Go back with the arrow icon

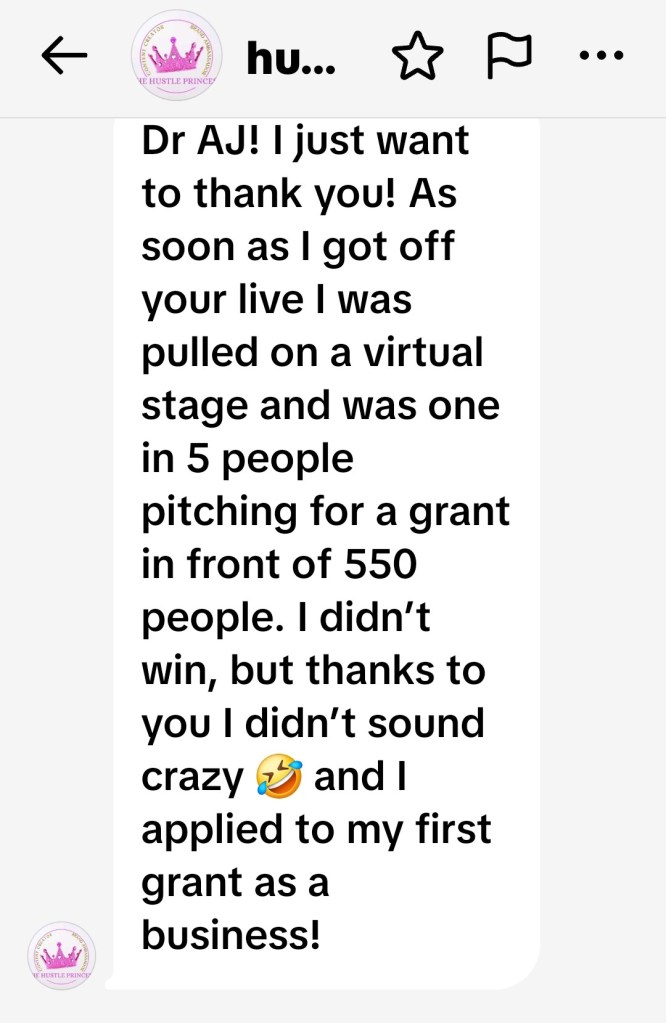pos(65,58)
